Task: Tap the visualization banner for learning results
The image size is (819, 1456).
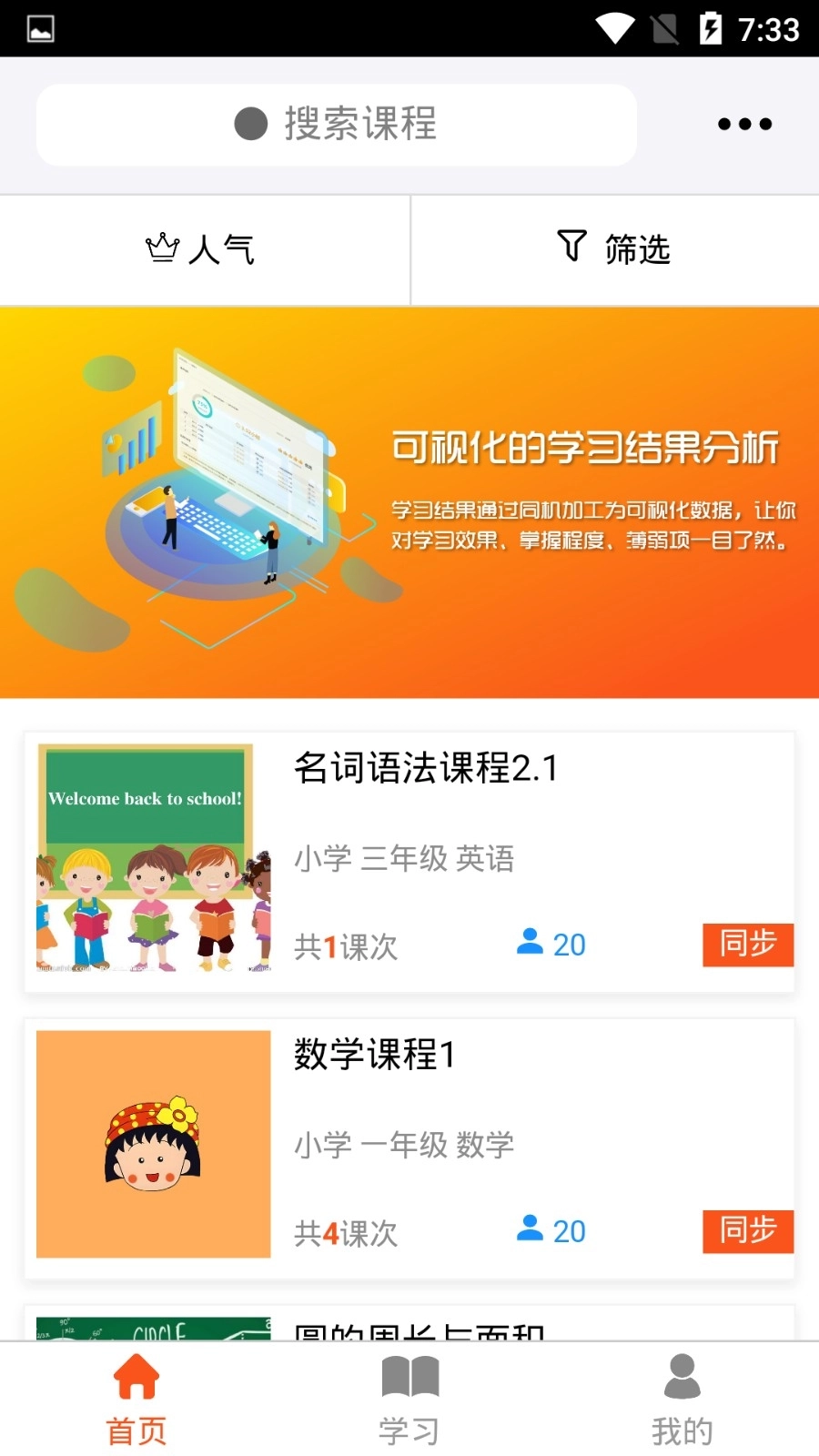Action: coord(409,502)
